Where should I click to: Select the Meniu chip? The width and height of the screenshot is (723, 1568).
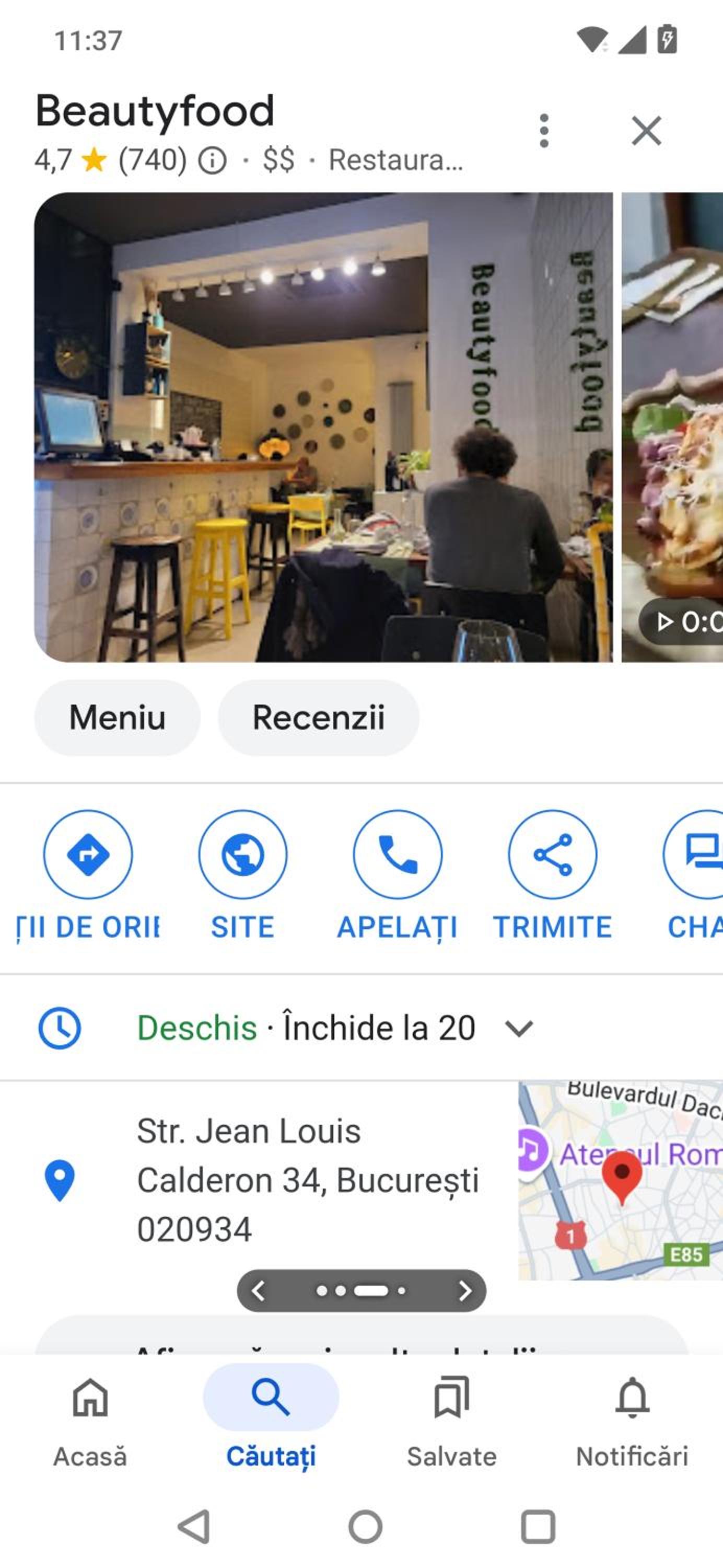pyautogui.click(x=118, y=718)
